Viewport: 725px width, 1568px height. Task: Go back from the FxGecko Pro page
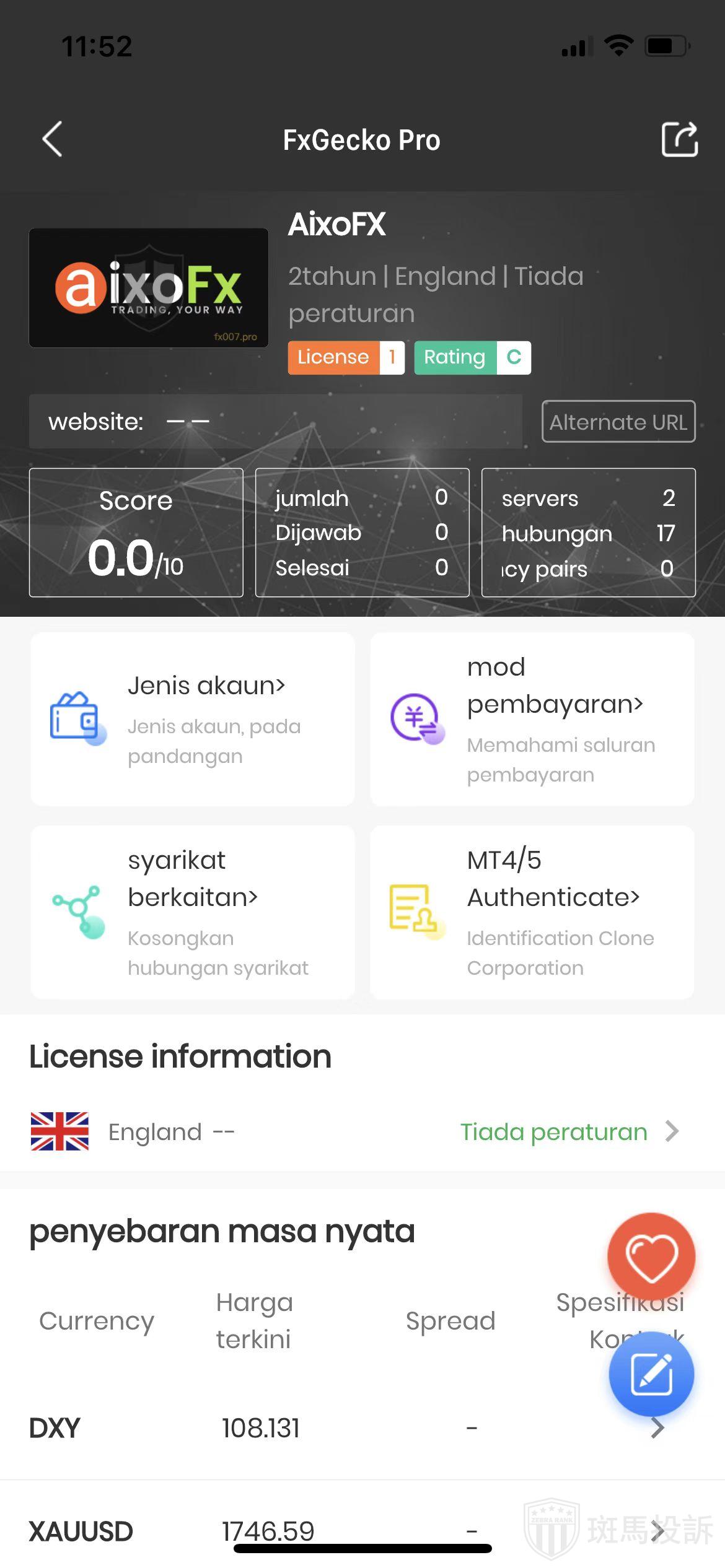(53, 139)
